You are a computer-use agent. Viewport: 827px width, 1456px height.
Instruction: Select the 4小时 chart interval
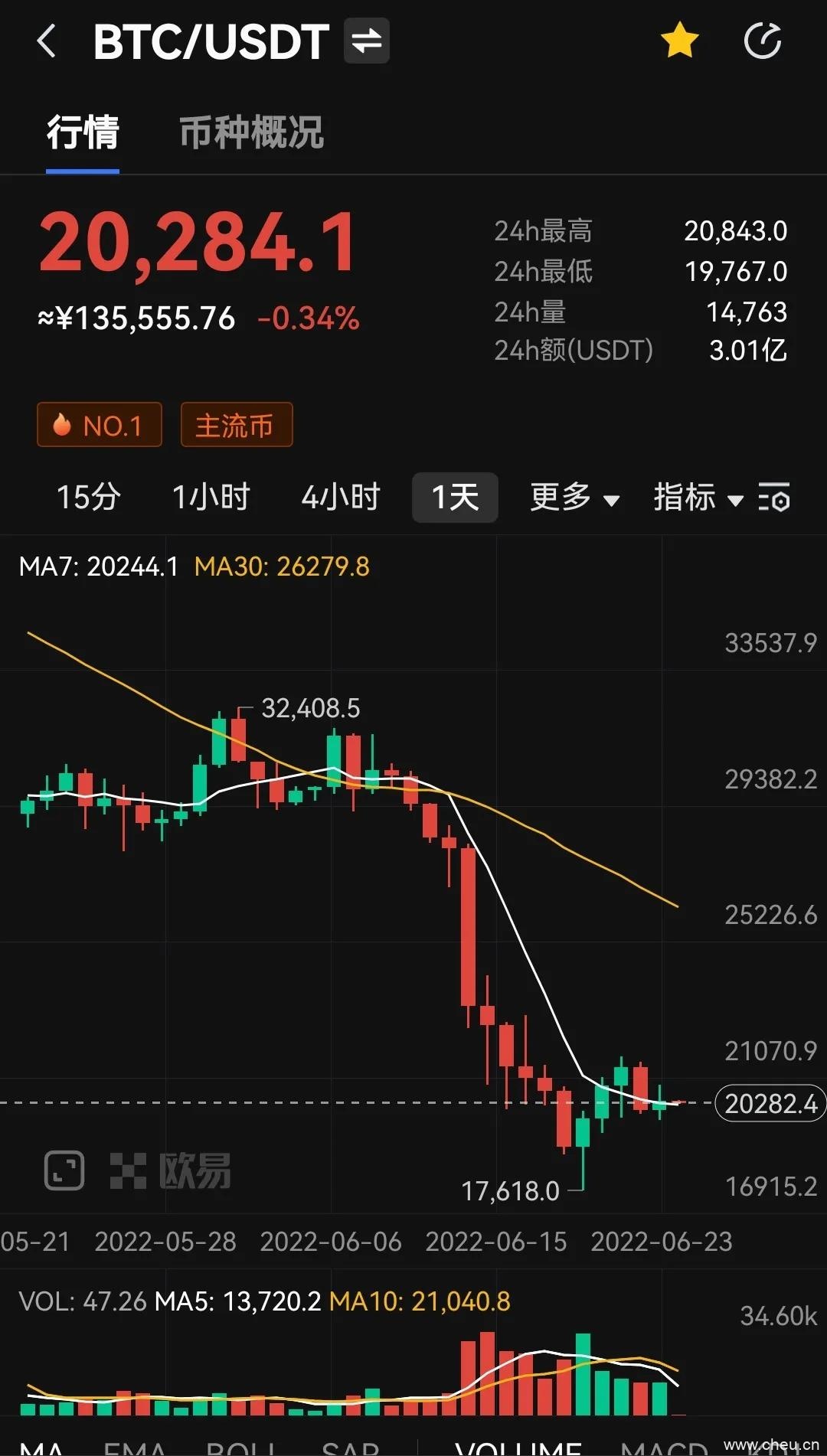pos(341,498)
